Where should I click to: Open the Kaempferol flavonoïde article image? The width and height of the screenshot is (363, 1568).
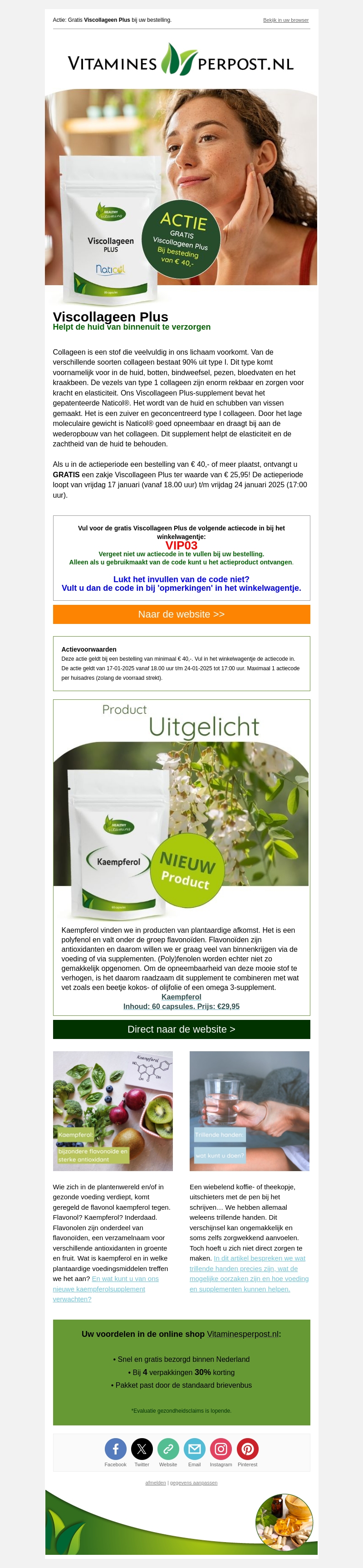pyautogui.click(x=113, y=1110)
